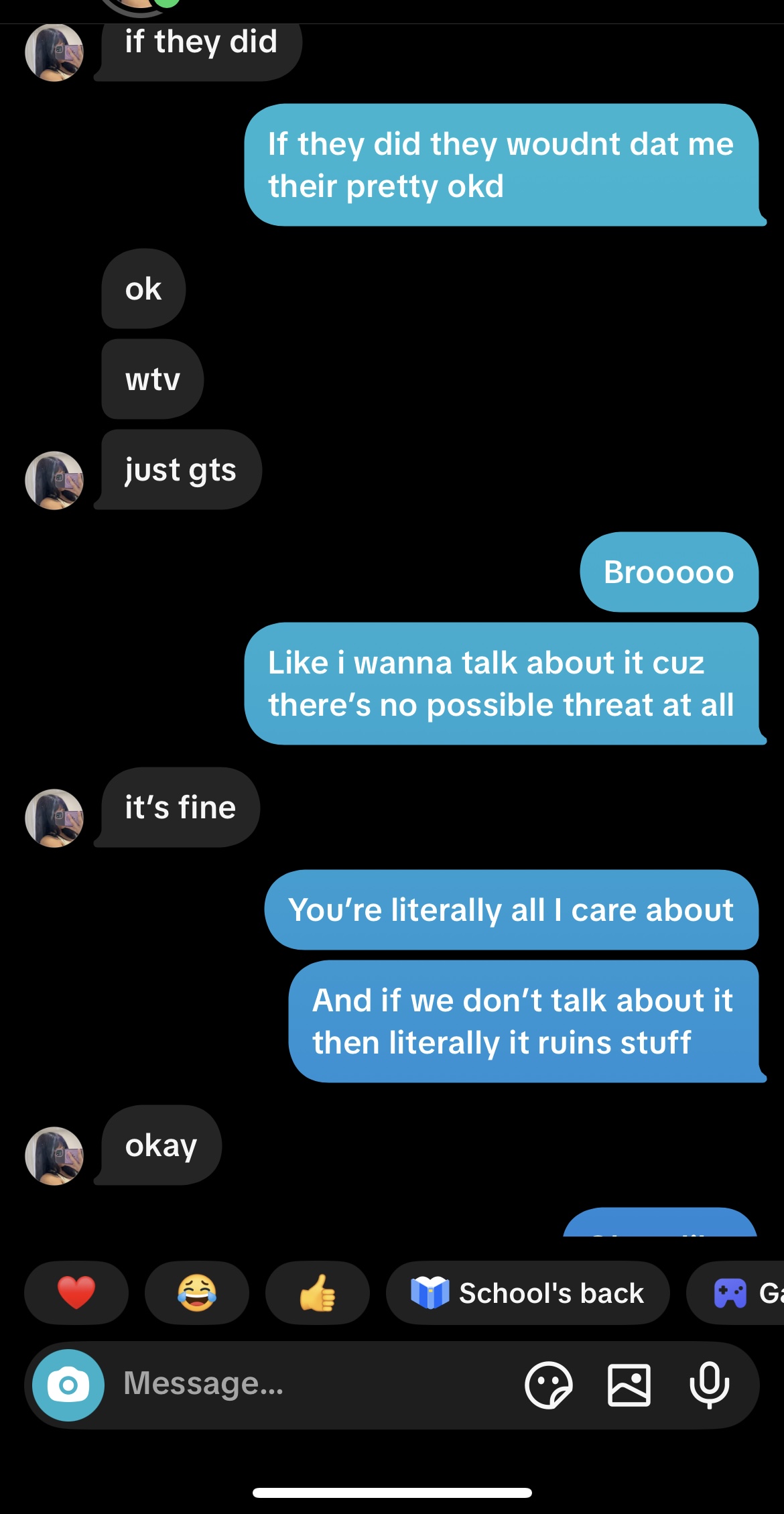Open the photo gallery picker
784x1514 pixels.
click(x=629, y=1385)
